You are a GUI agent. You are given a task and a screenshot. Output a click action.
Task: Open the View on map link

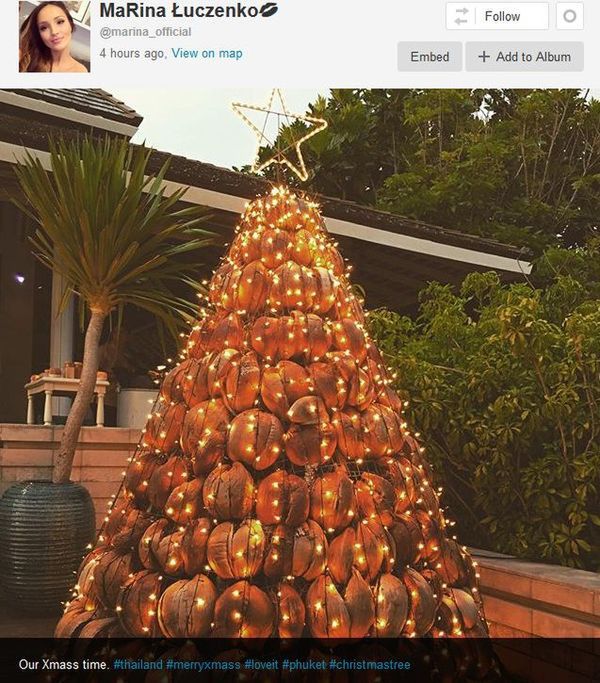(207, 53)
